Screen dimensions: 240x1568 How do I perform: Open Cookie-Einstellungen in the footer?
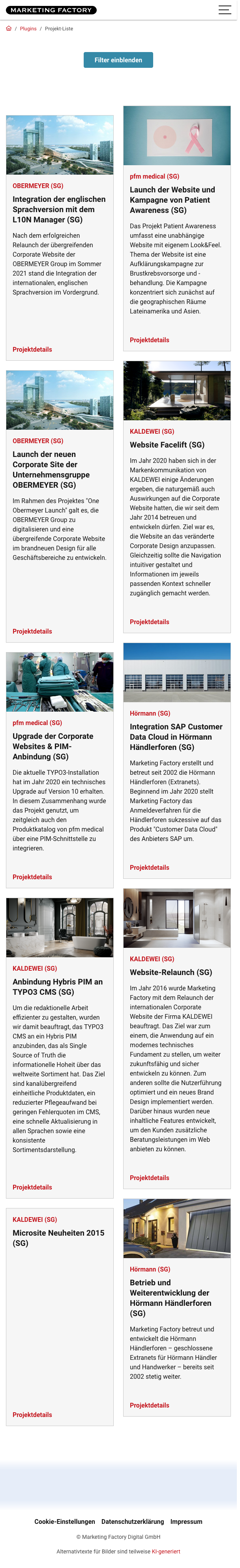pos(65,1522)
